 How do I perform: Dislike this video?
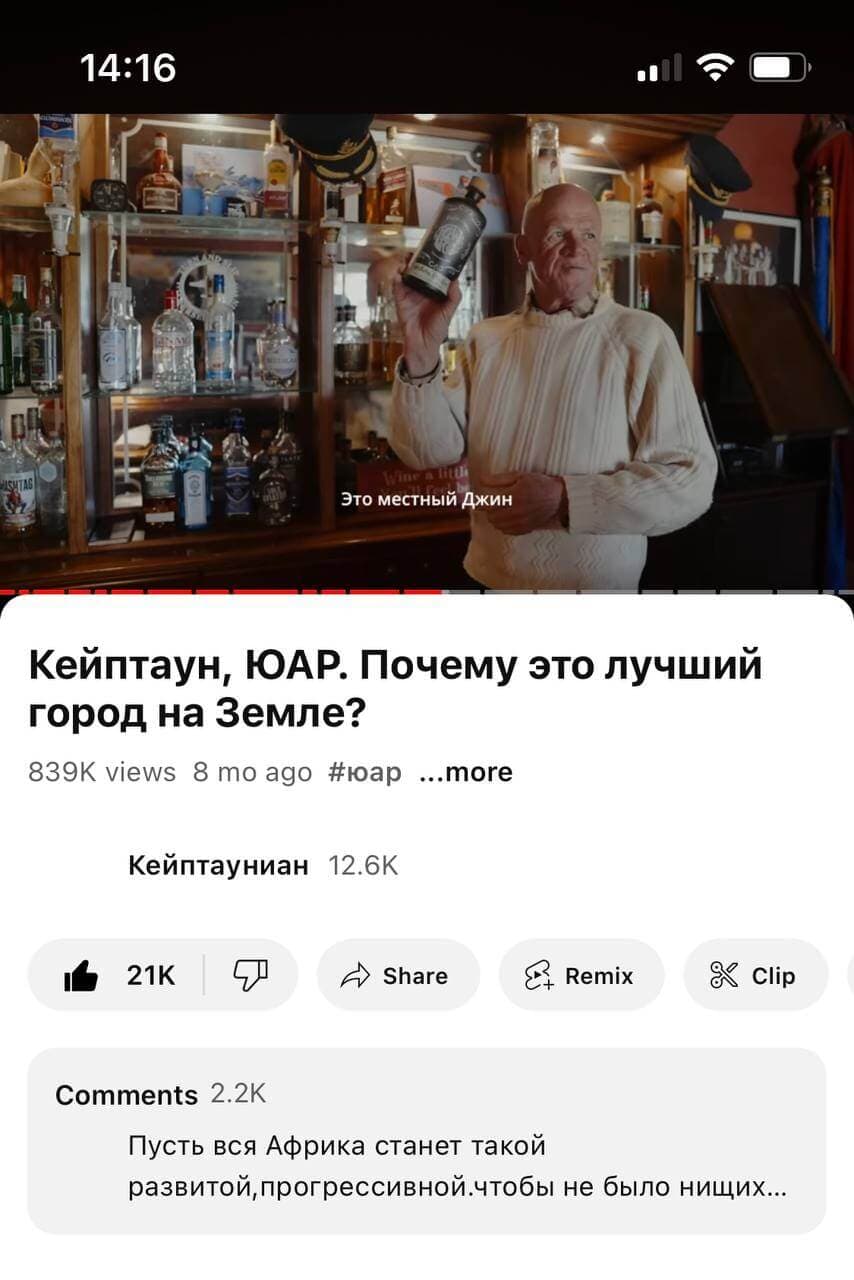[x=250, y=975]
